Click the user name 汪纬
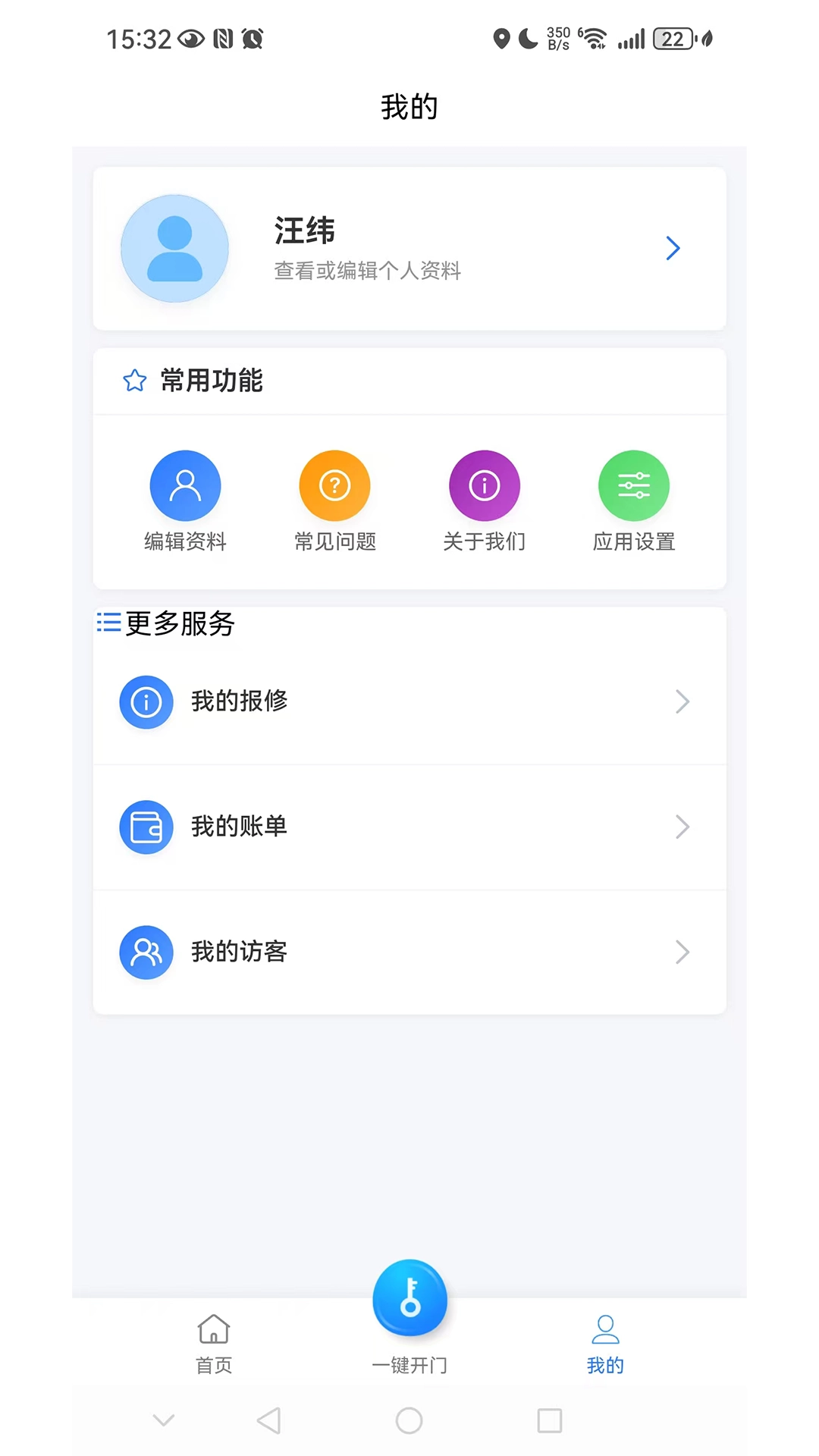Viewport: 819px width, 1456px height. 304,230
